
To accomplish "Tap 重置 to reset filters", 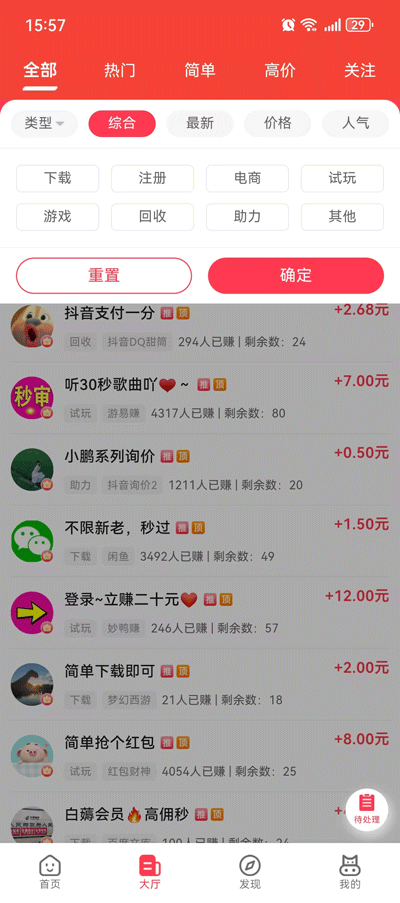I will 104,275.
